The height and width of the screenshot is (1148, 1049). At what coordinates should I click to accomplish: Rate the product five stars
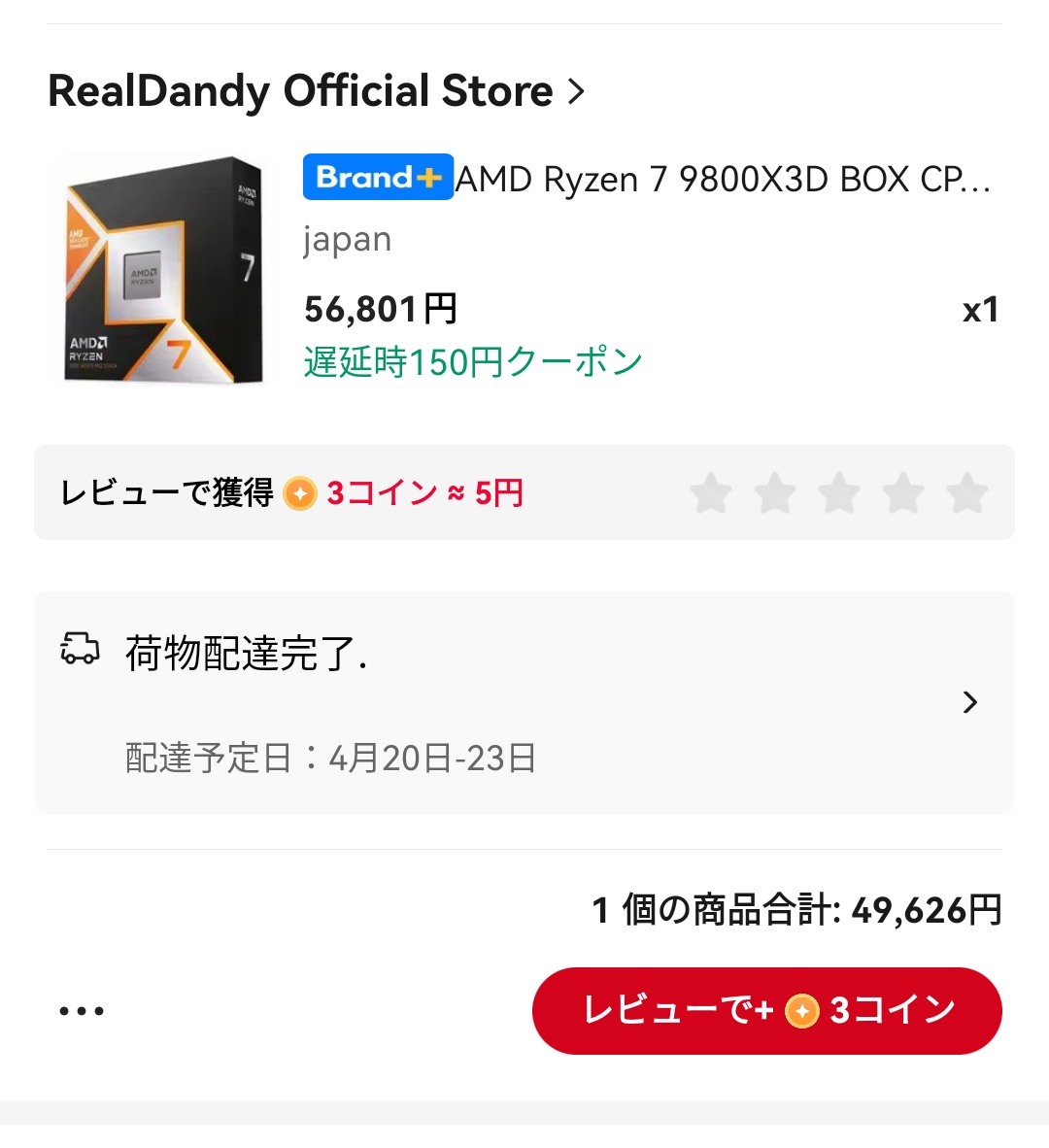pyautogui.click(x=967, y=492)
